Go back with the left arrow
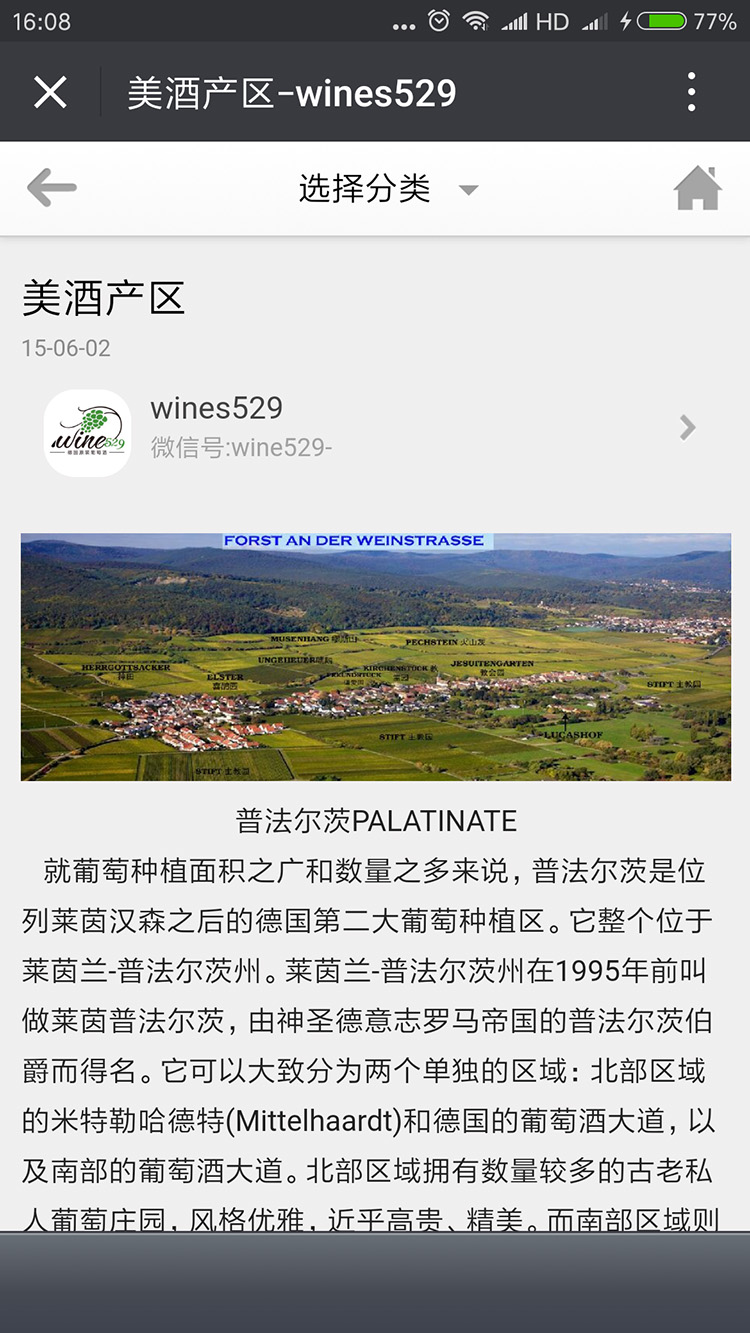This screenshot has height=1333, width=750. coord(52,188)
